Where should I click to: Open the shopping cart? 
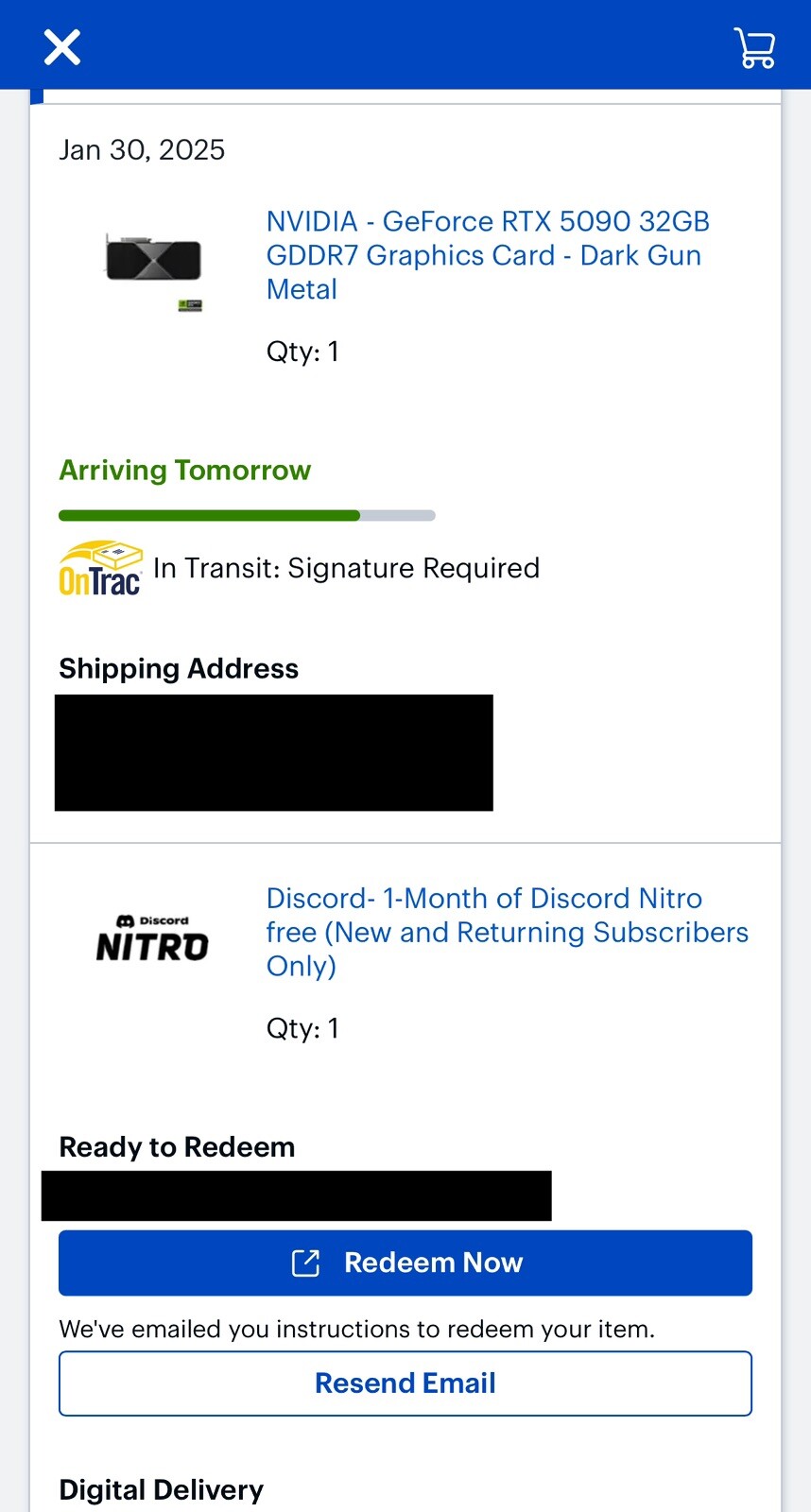click(754, 47)
